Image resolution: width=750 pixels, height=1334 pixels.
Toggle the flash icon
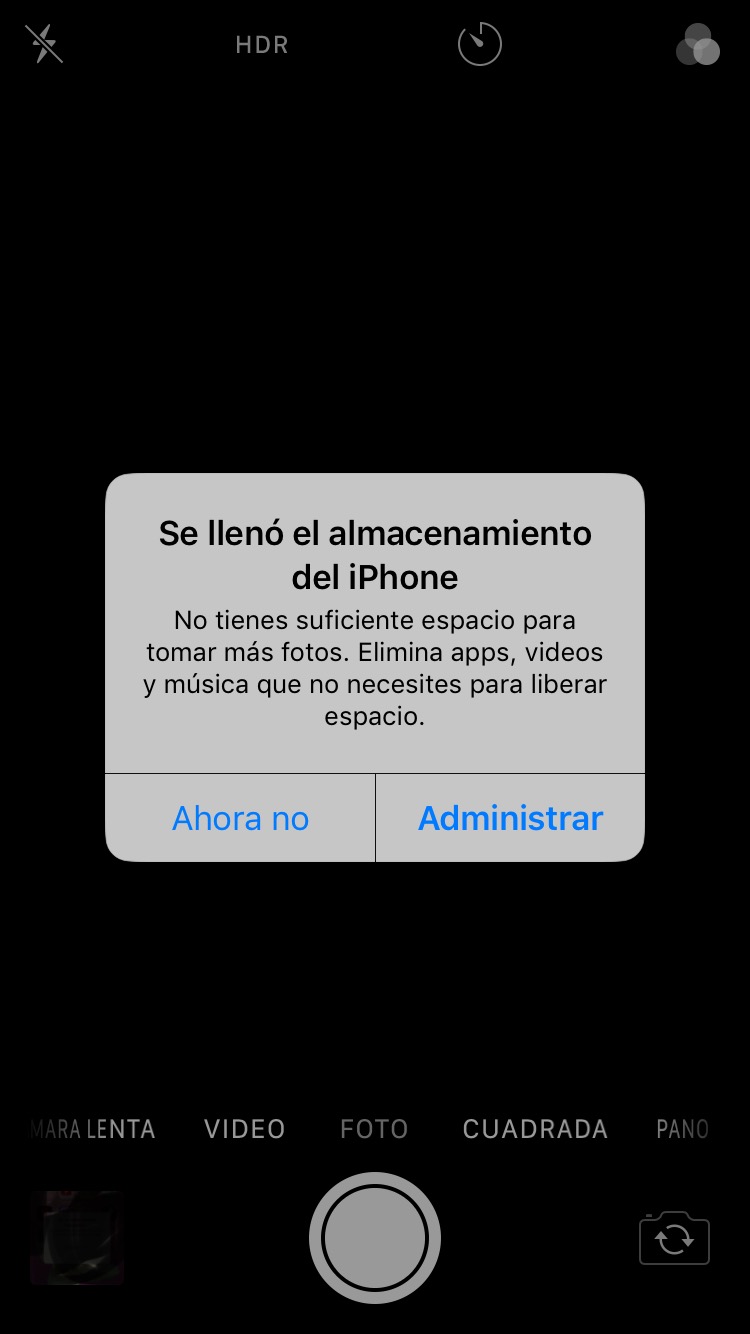(44, 45)
